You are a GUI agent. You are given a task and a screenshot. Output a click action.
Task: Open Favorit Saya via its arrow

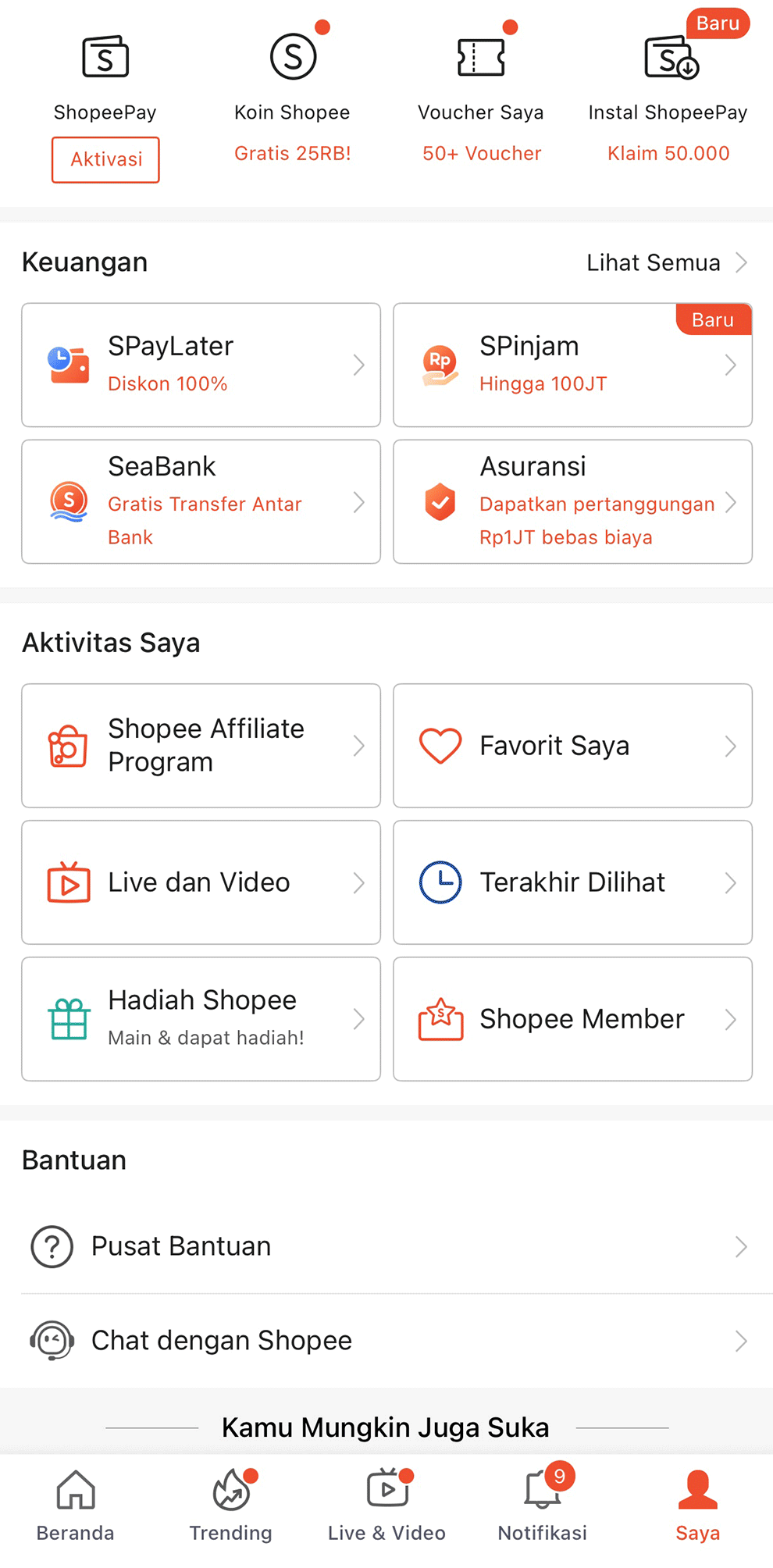(731, 745)
